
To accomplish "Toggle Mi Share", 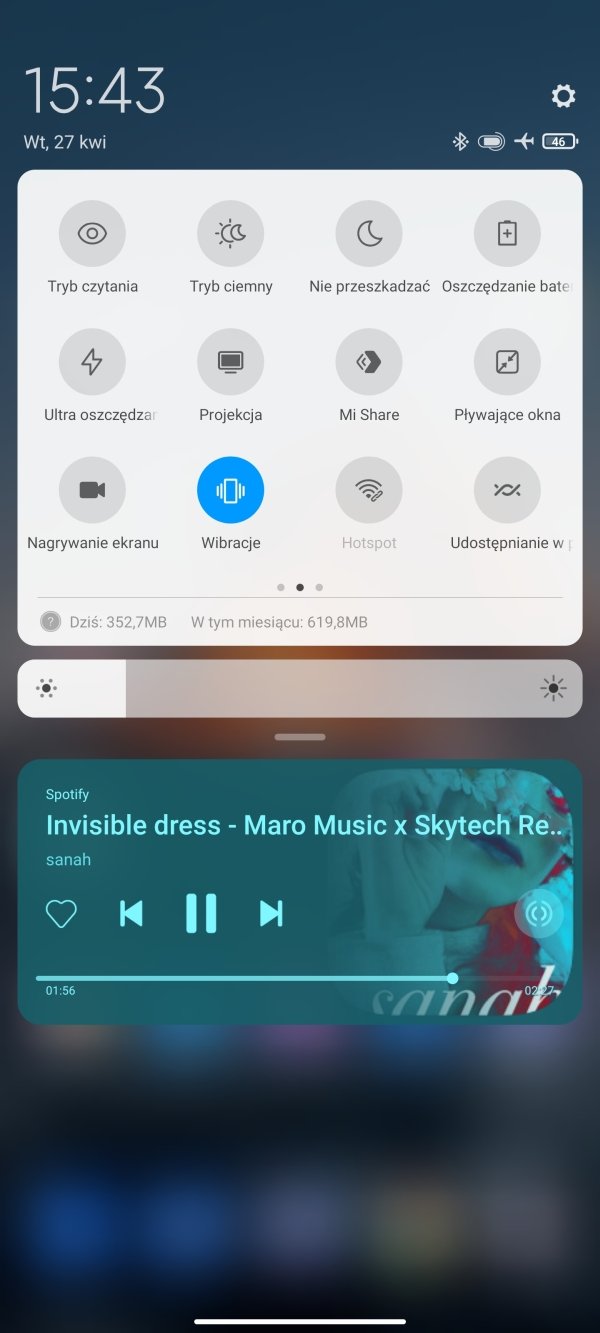I will pos(369,362).
